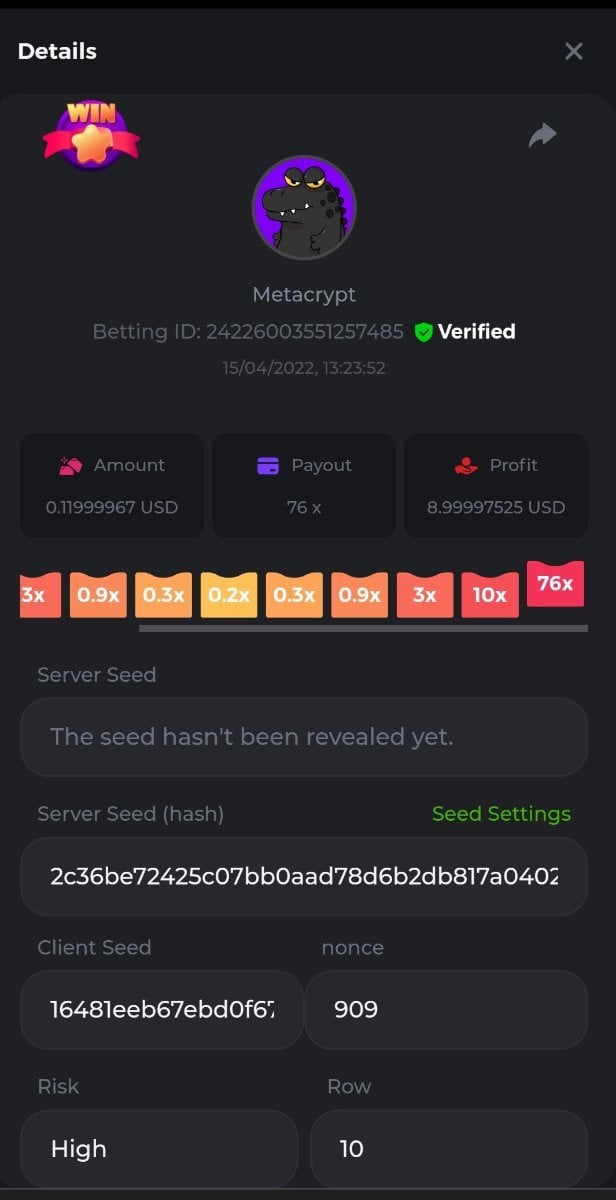Select the nonce field showing 909
The image size is (616, 1200).
[446, 1009]
